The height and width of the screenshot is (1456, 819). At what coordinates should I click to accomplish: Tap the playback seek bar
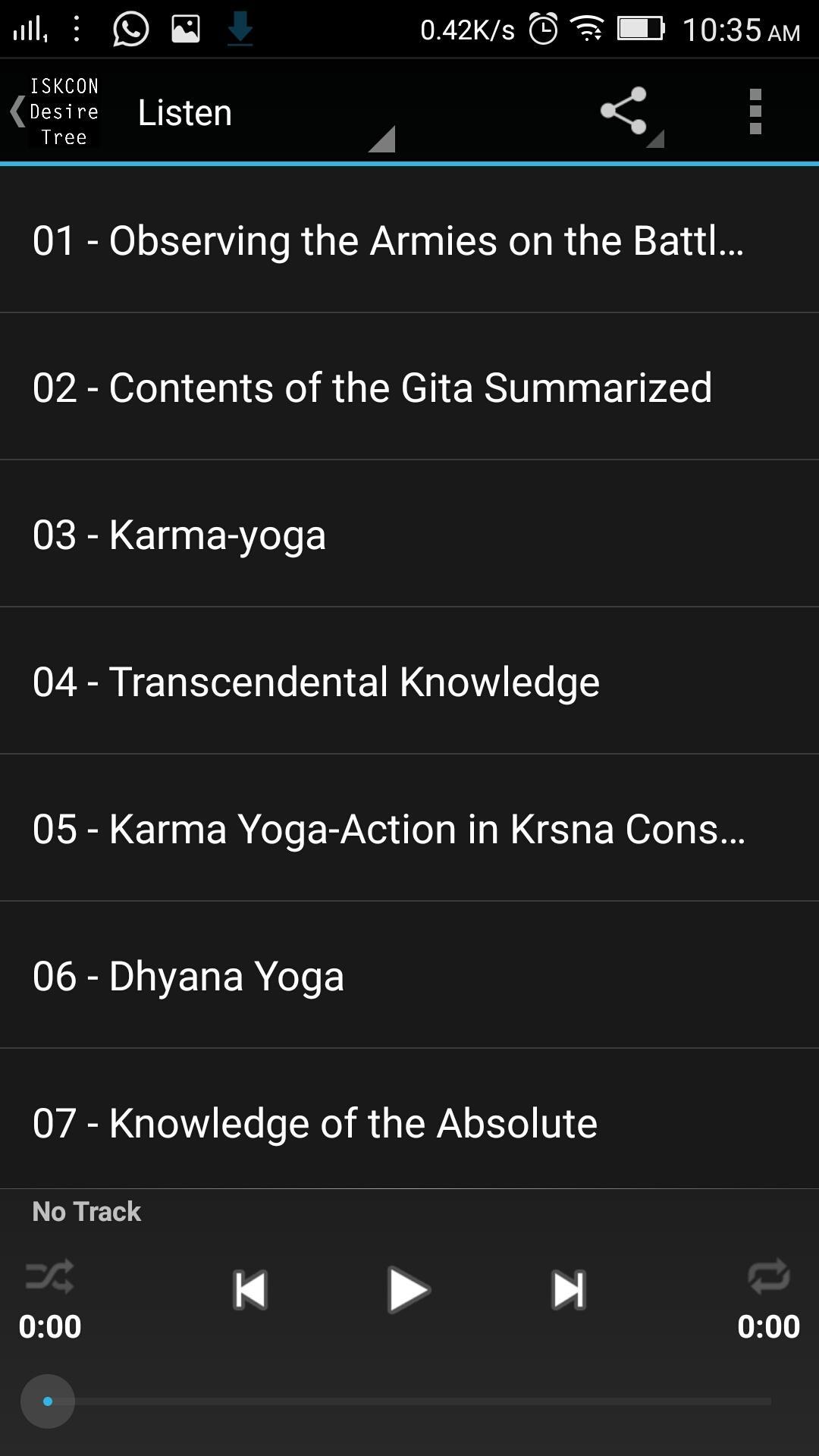point(409,1401)
